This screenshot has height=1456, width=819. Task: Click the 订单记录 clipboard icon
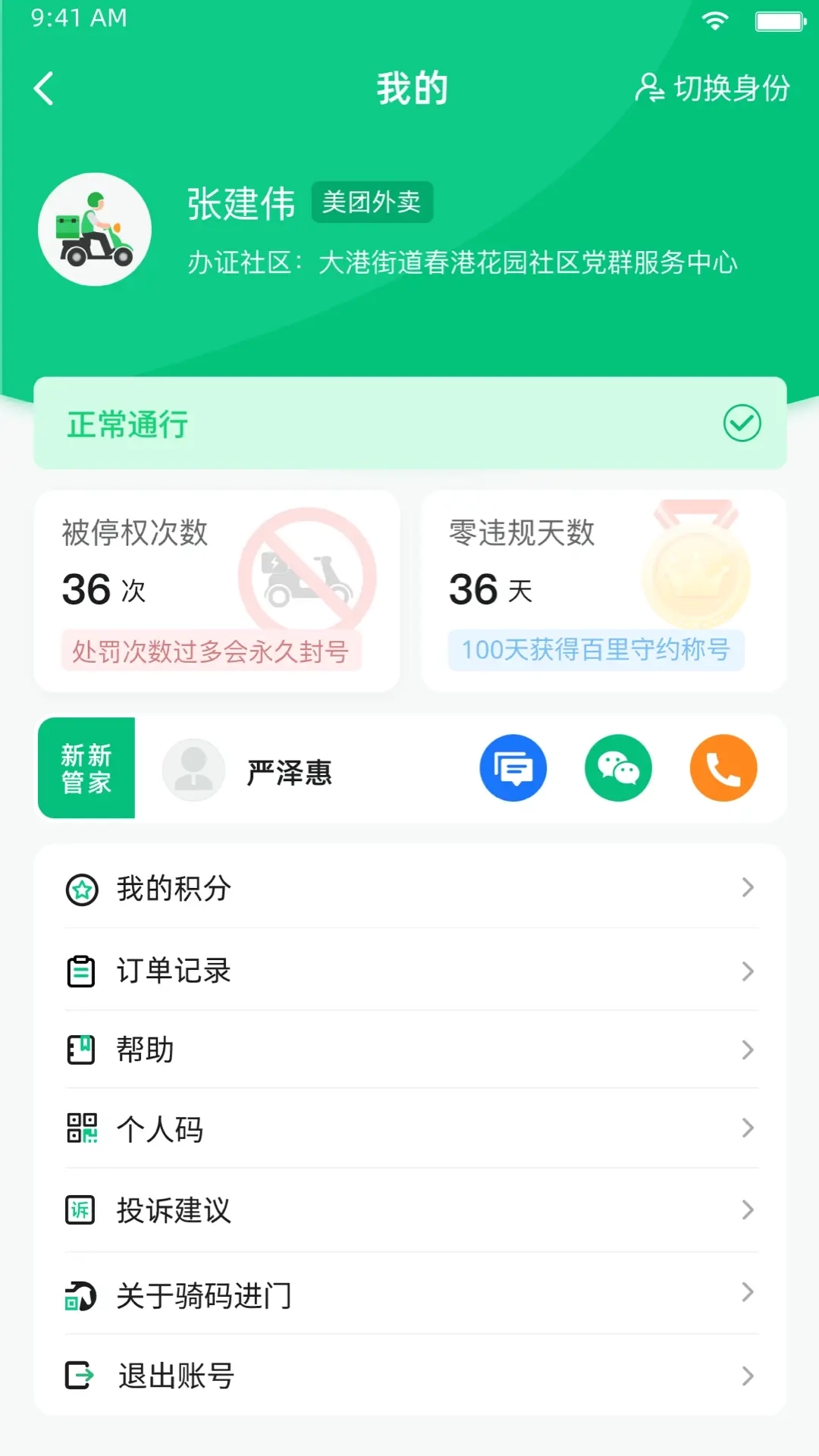click(x=80, y=971)
